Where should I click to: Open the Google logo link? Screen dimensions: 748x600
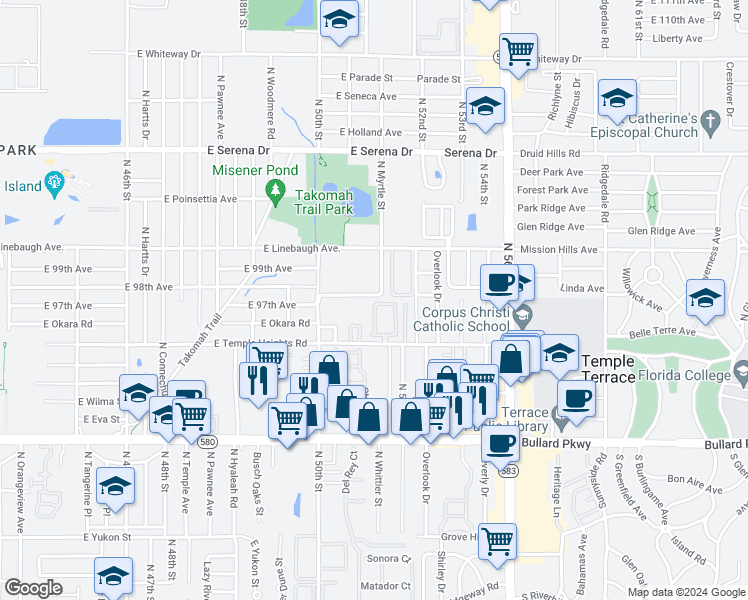pos(34,588)
